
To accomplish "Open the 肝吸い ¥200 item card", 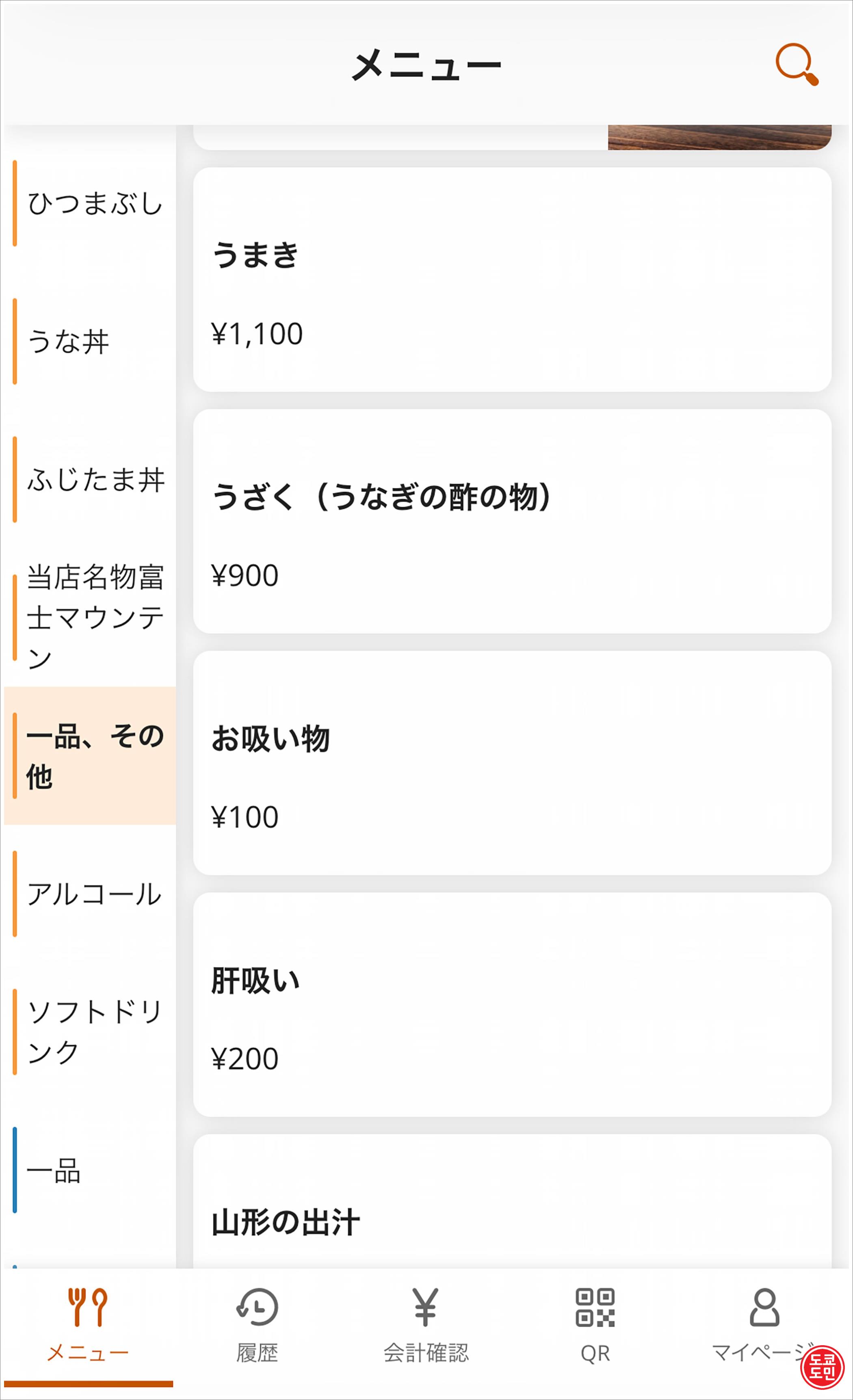I will click(512, 1004).
